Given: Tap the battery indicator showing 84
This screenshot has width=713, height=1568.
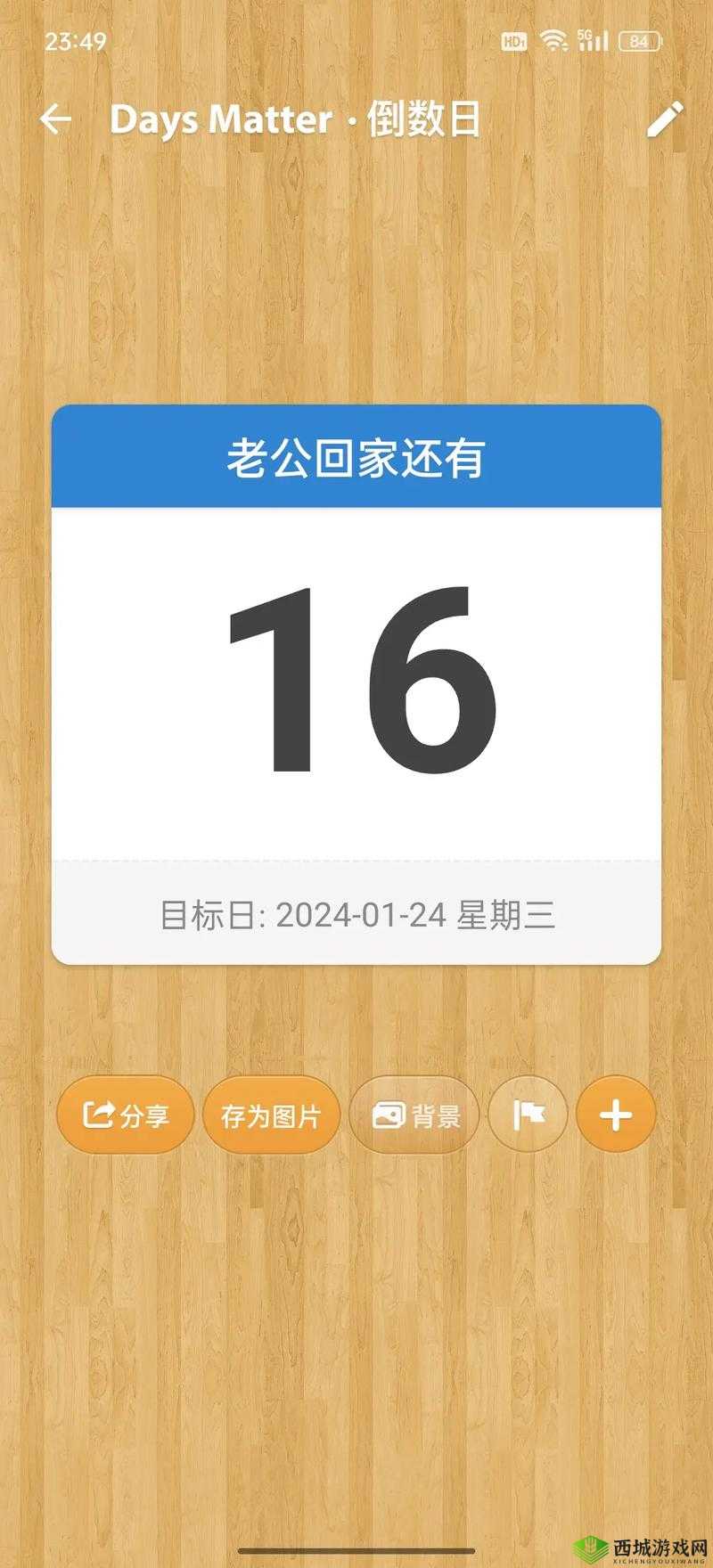Looking at the screenshot, I should (638, 42).
